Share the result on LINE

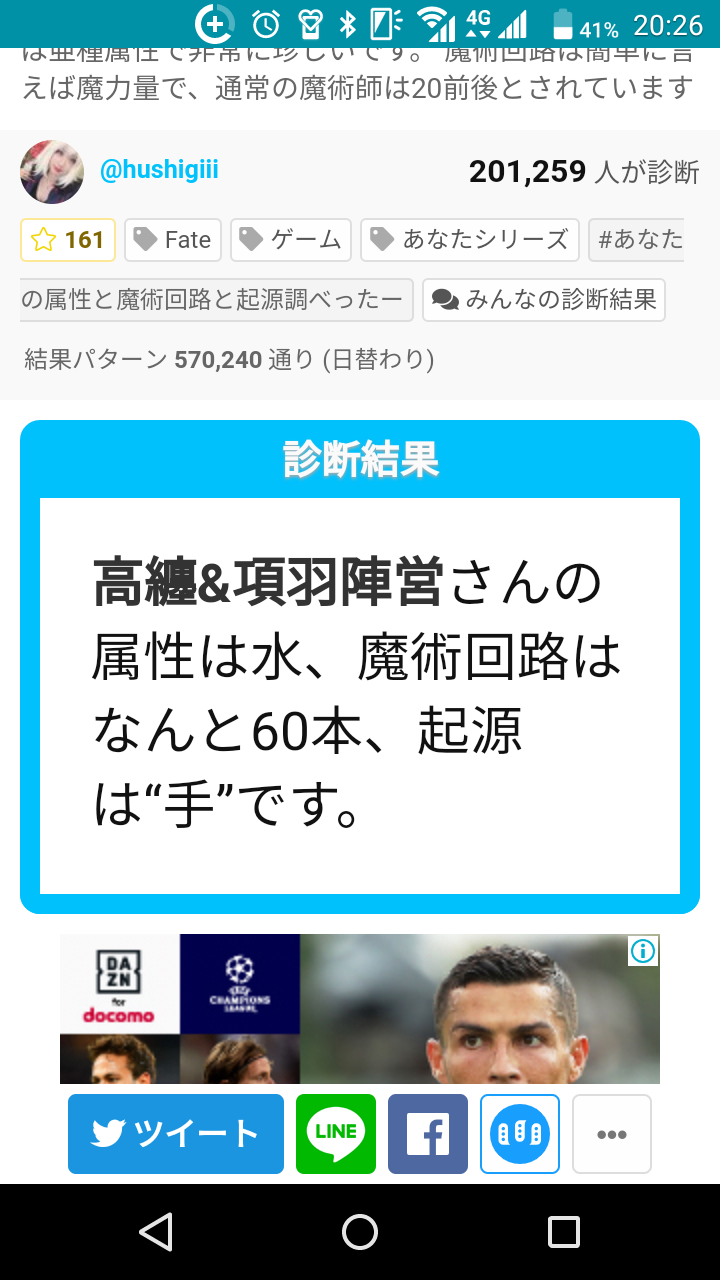coord(336,1134)
